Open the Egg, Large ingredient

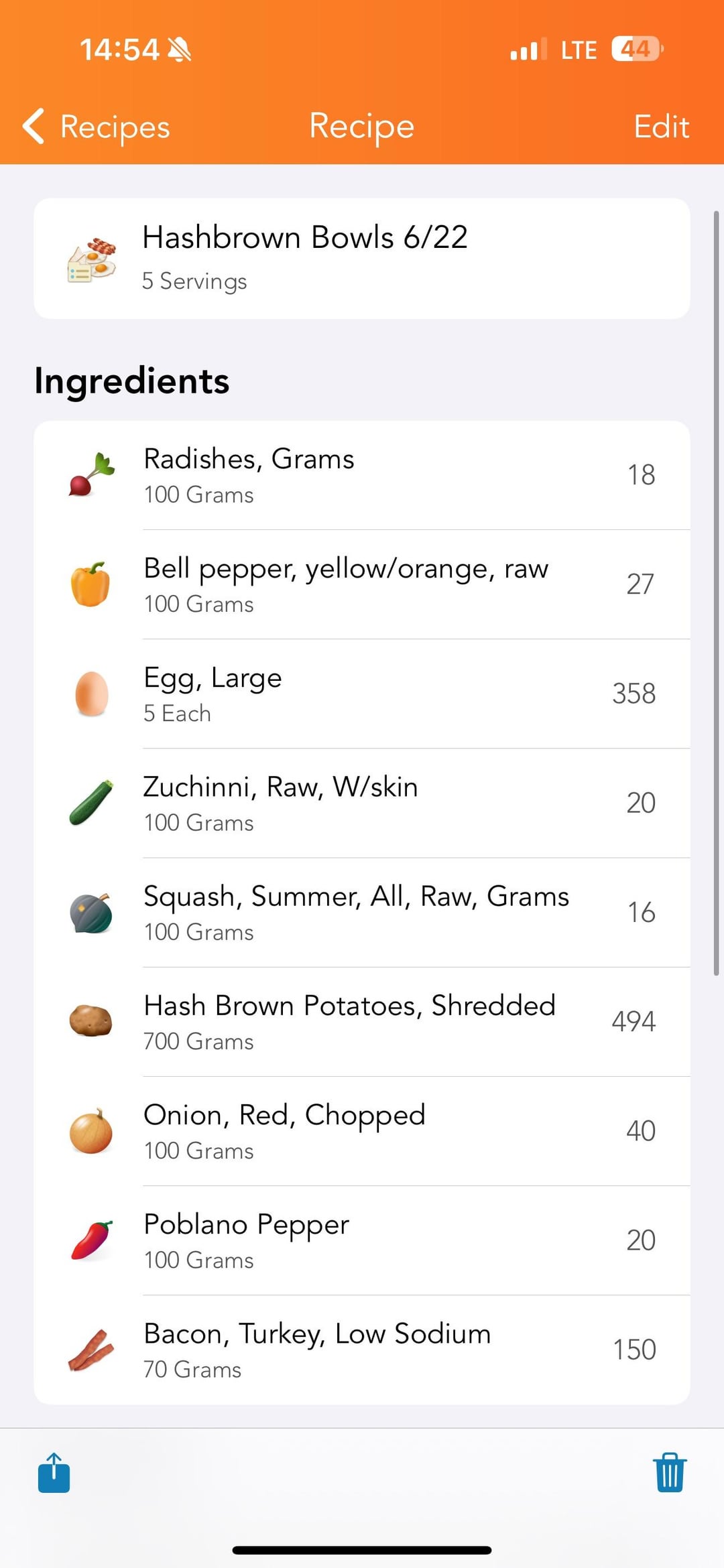click(362, 694)
